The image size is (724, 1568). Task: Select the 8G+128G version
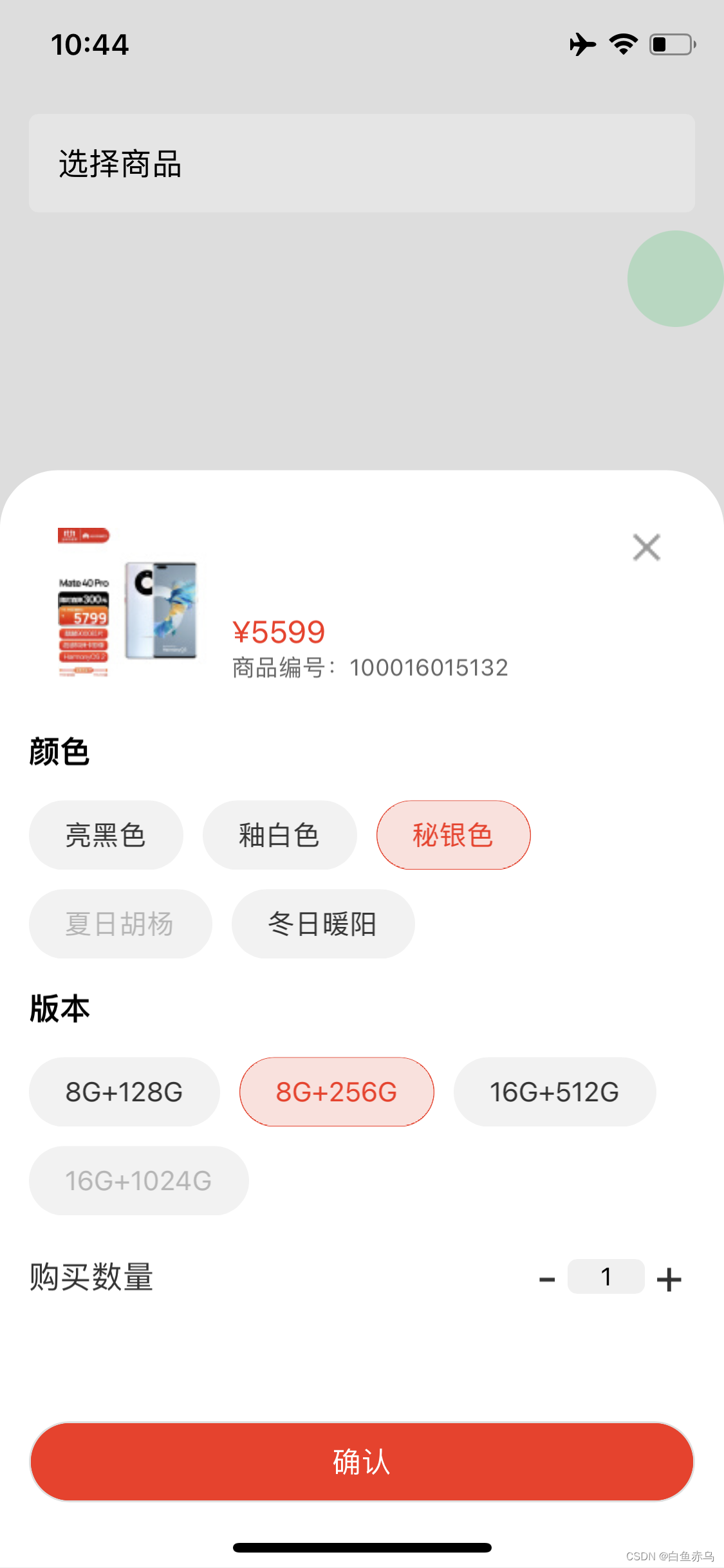pos(124,1092)
